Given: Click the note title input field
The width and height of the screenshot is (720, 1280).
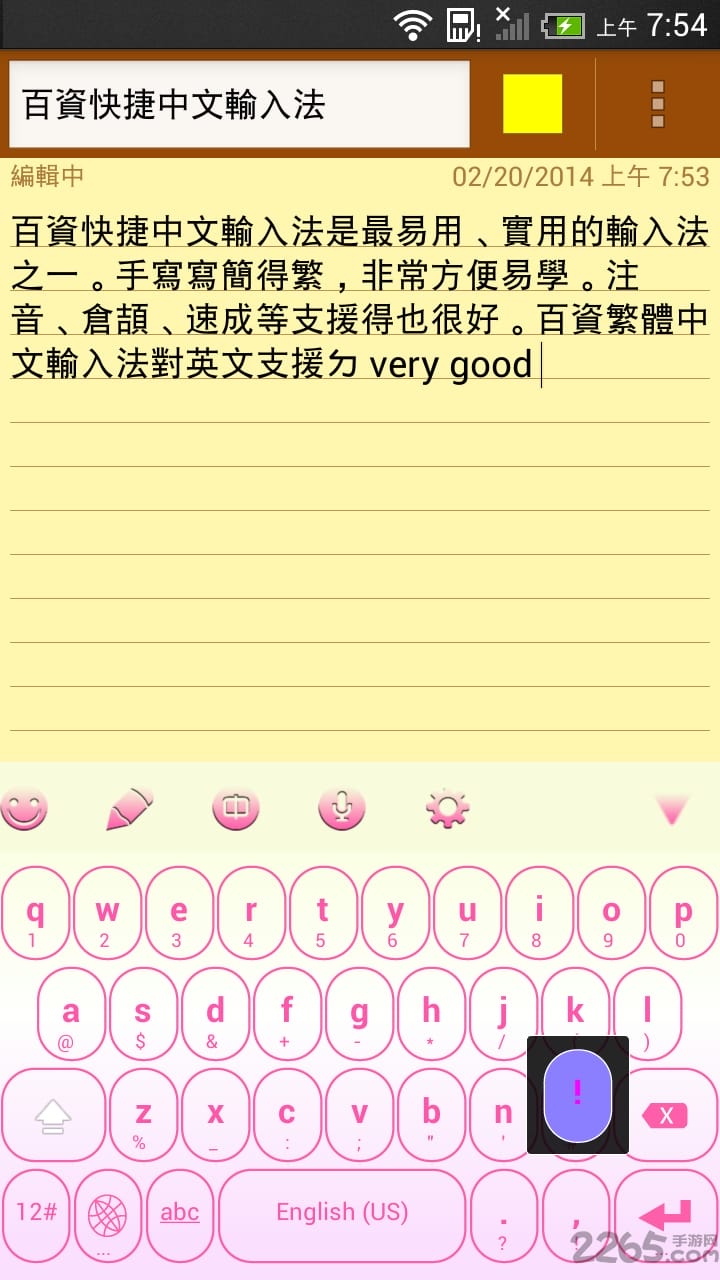Looking at the screenshot, I should (240, 101).
